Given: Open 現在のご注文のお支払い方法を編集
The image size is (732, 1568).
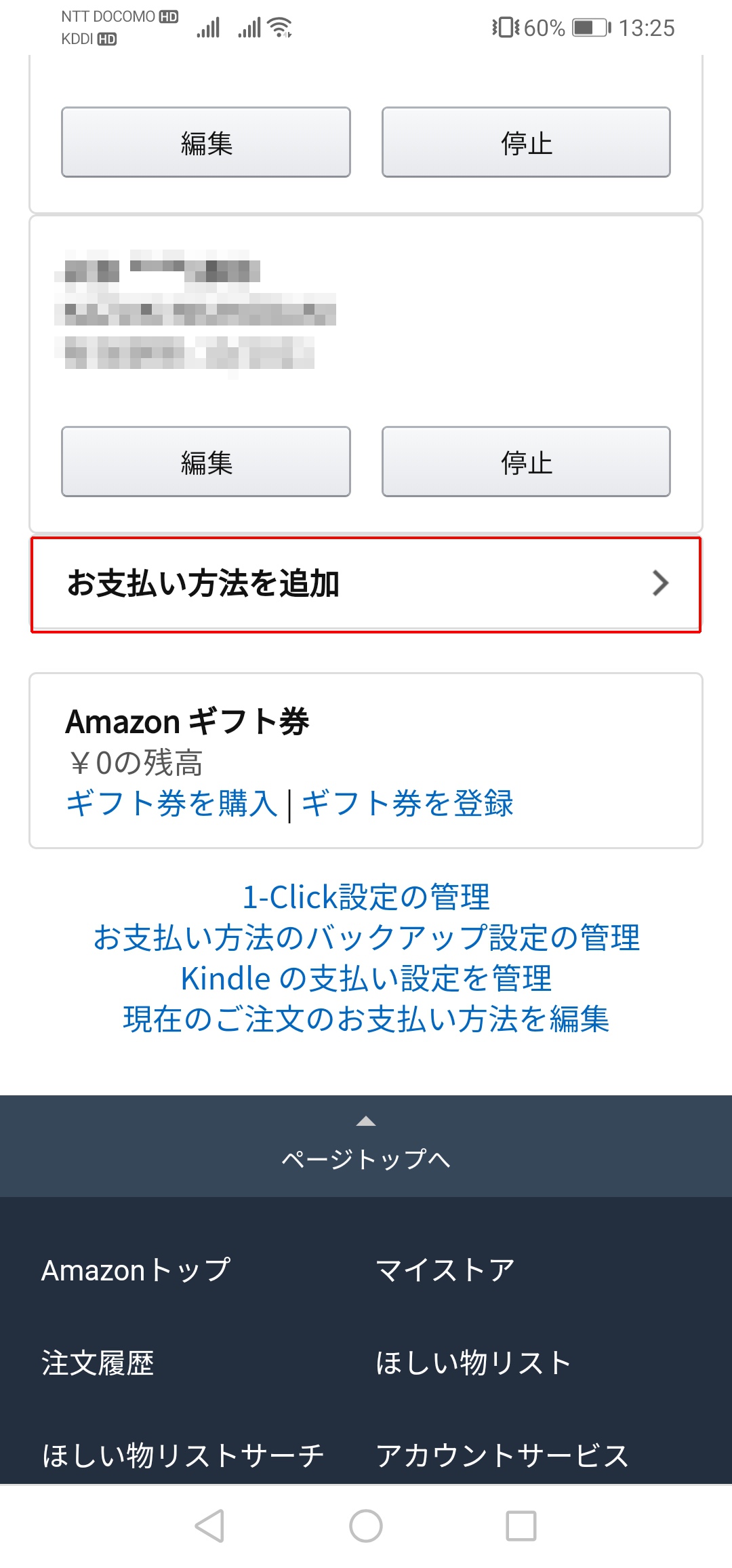Looking at the screenshot, I should (366, 1019).
